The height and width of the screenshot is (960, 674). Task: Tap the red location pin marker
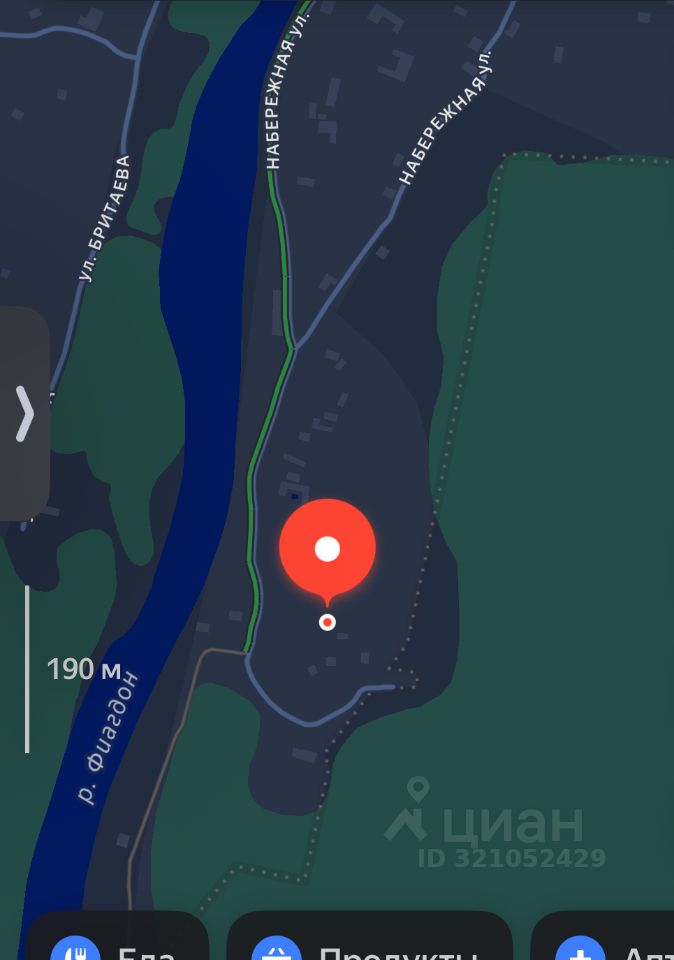(327, 549)
